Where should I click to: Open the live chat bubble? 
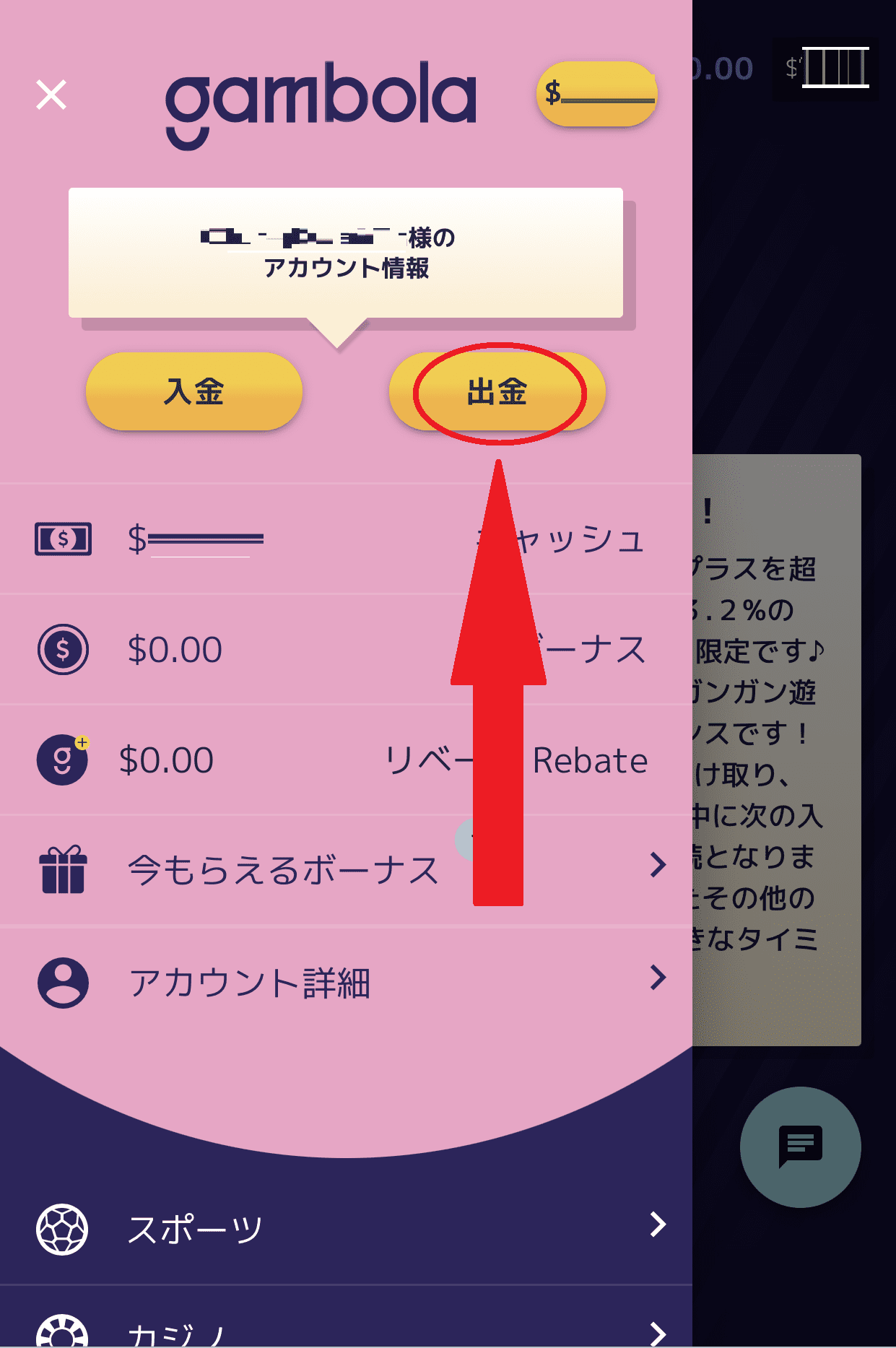(x=800, y=1146)
